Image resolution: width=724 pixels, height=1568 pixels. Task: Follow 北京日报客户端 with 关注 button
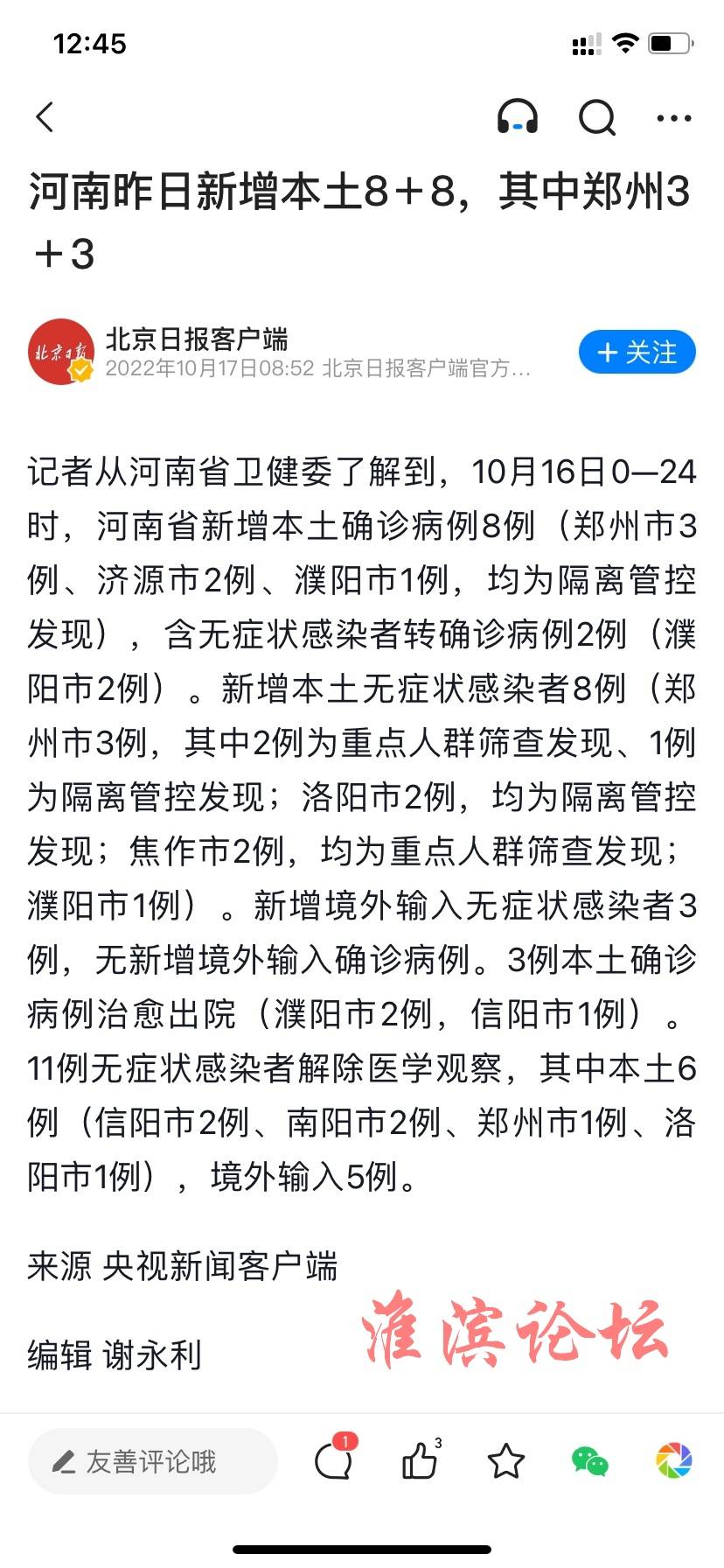click(637, 352)
